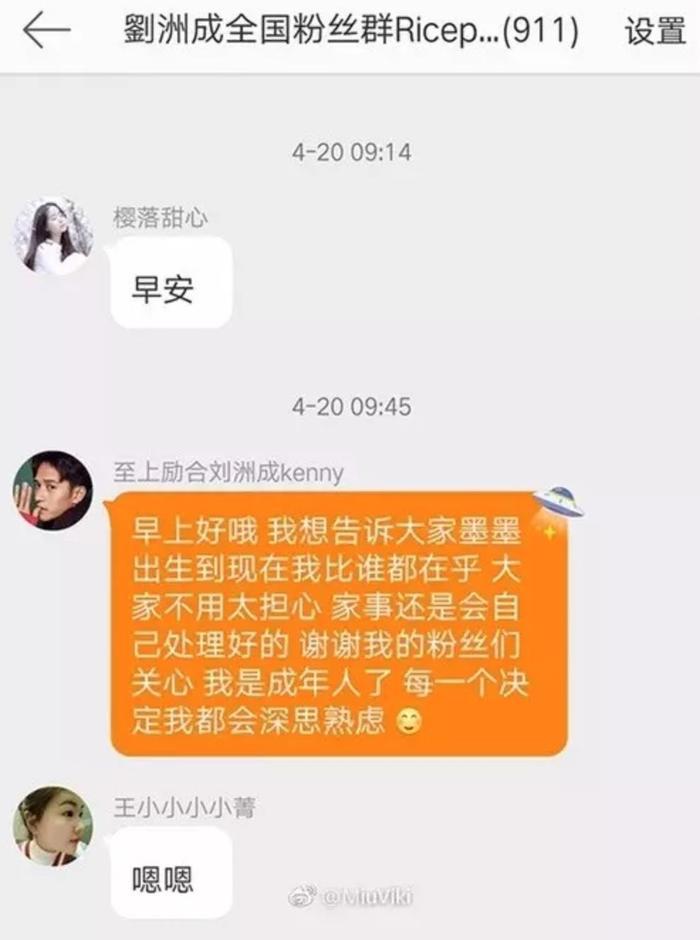700x940 pixels.
Task: View 至上励合刘洲成kenny's avatar profile
Action: tap(52, 490)
